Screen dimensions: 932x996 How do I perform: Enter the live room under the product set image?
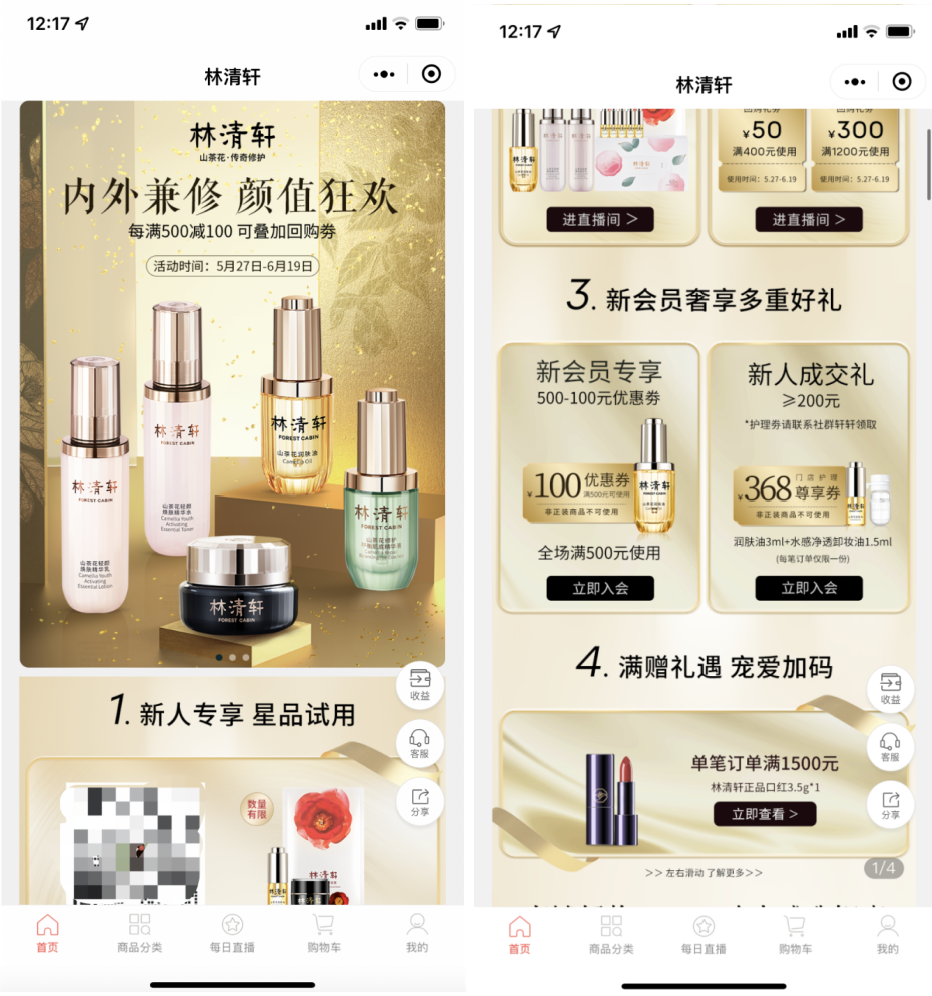point(600,219)
